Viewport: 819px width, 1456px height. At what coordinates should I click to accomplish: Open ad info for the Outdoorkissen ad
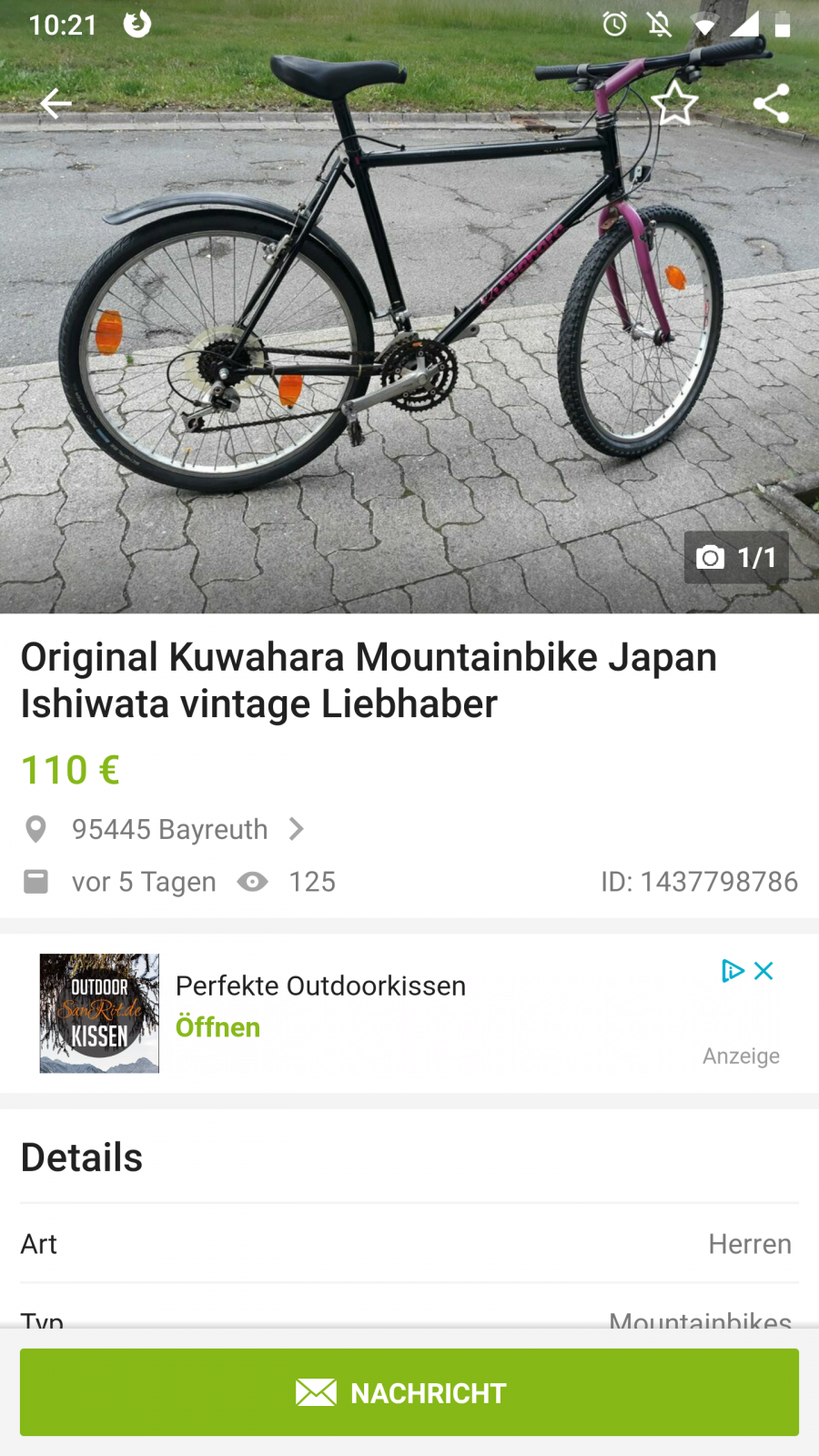pyautogui.click(x=732, y=971)
